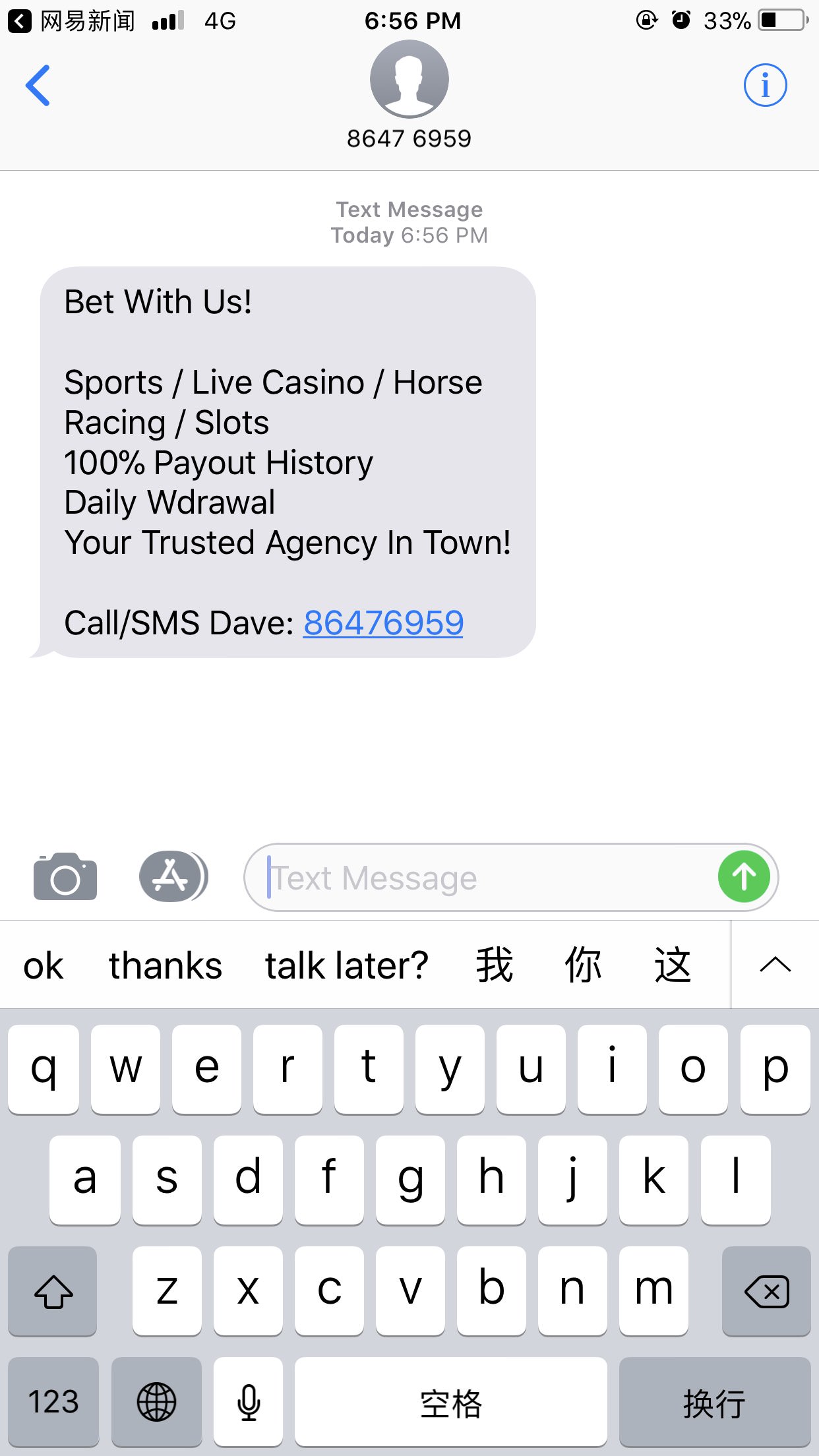Switch keyboard language with the globe key
The image size is (819, 1456).
pyautogui.click(x=156, y=1401)
